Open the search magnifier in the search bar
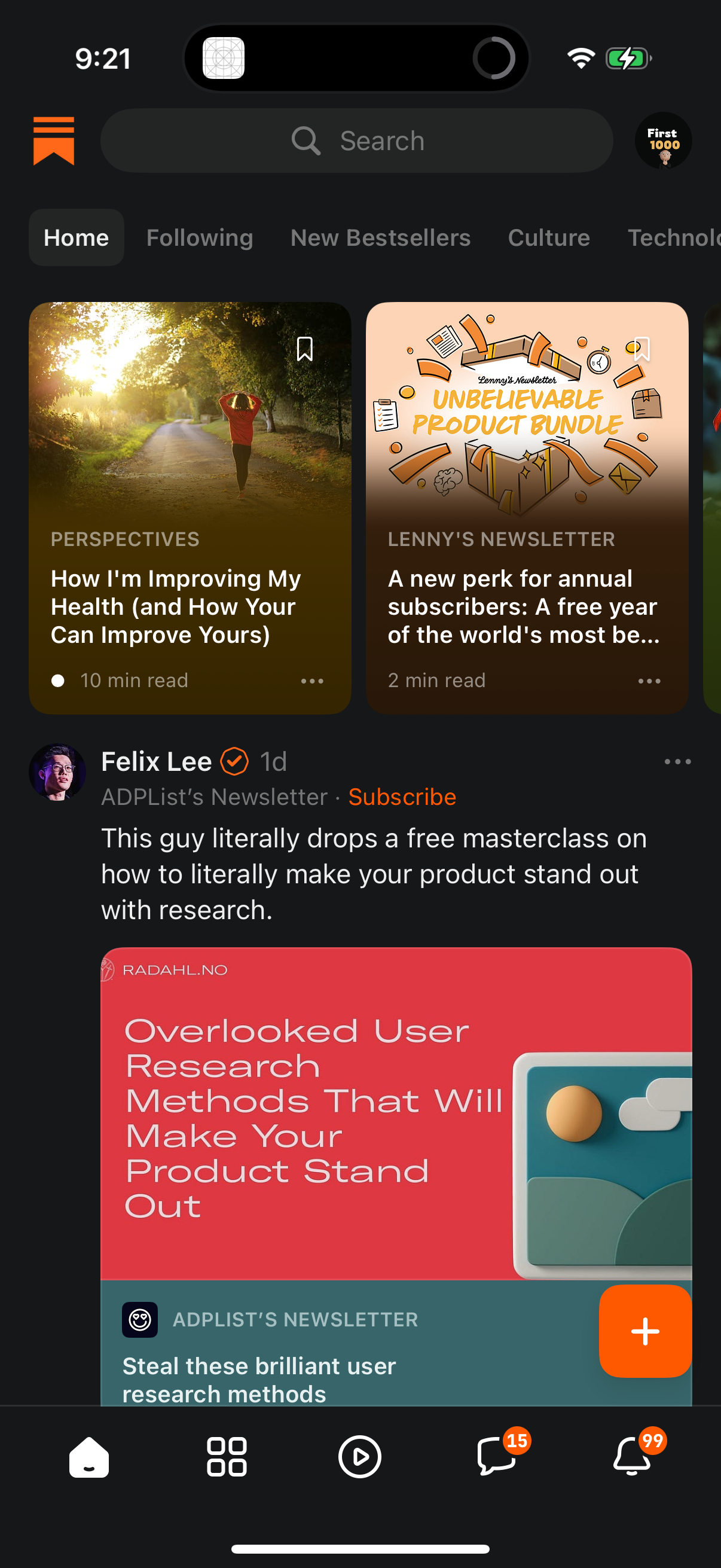This screenshot has width=721, height=1568. click(x=307, y=140)
